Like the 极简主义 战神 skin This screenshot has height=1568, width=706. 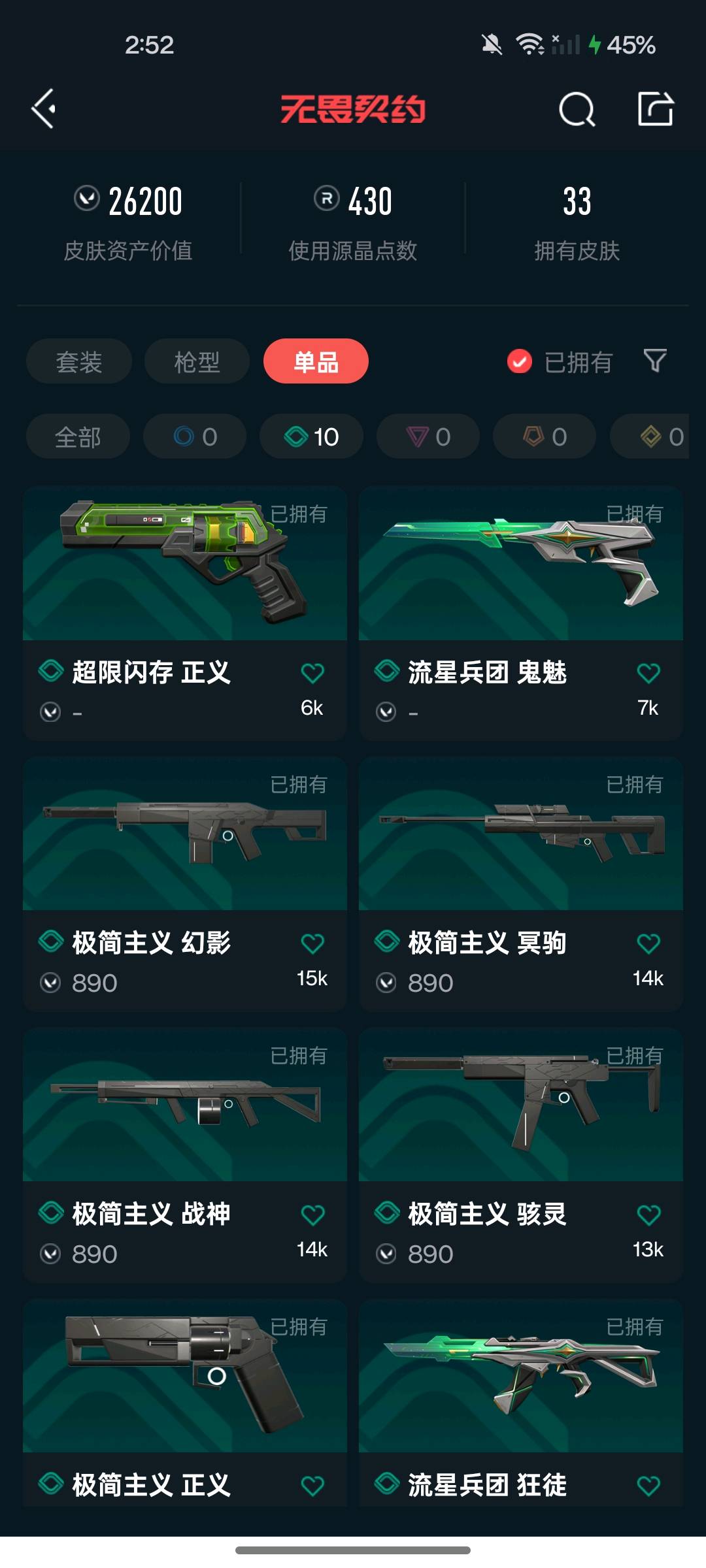[x=312, y=1215]
